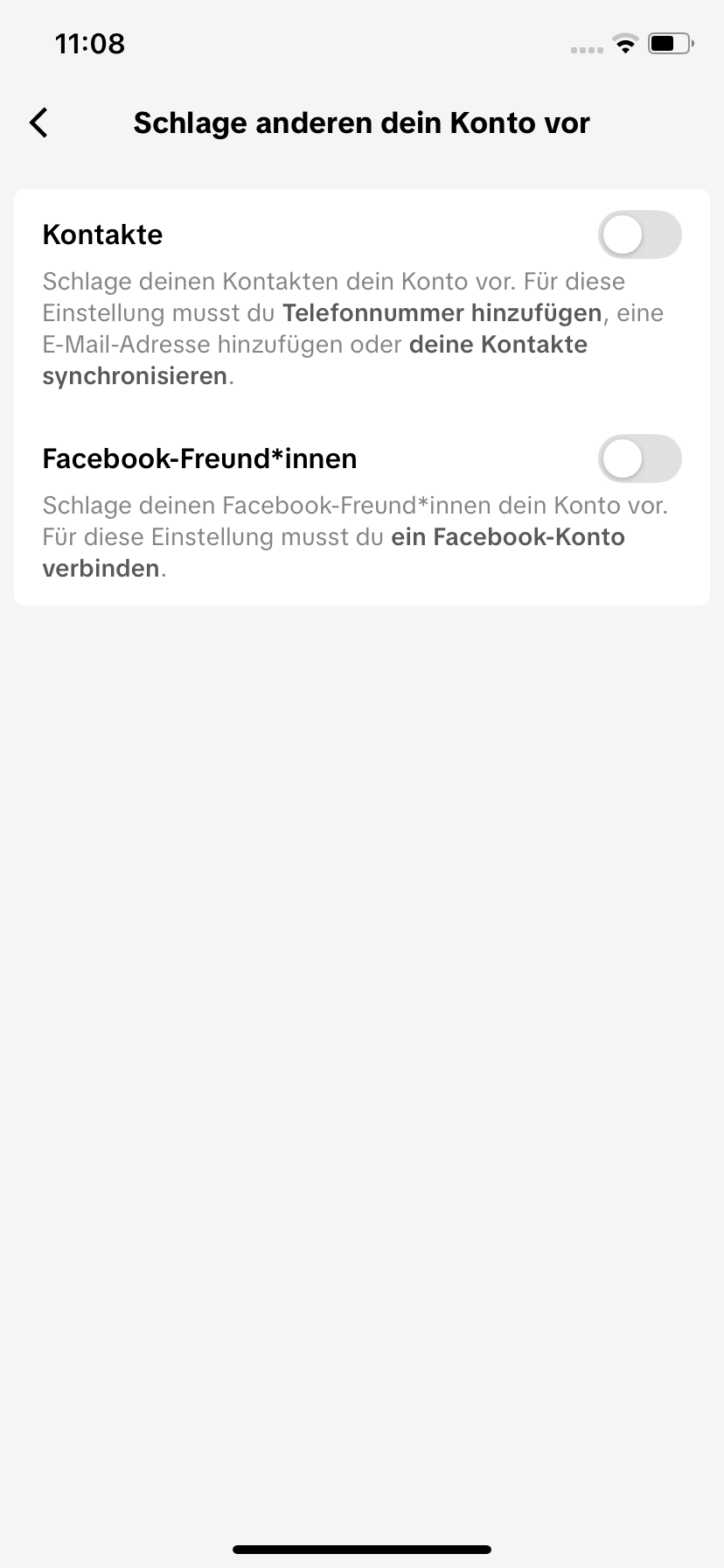Tap the deine Kontakte synchronisieren link
Image resolution: width=724 pixels, height=1568 pixels.
(315, 360)
